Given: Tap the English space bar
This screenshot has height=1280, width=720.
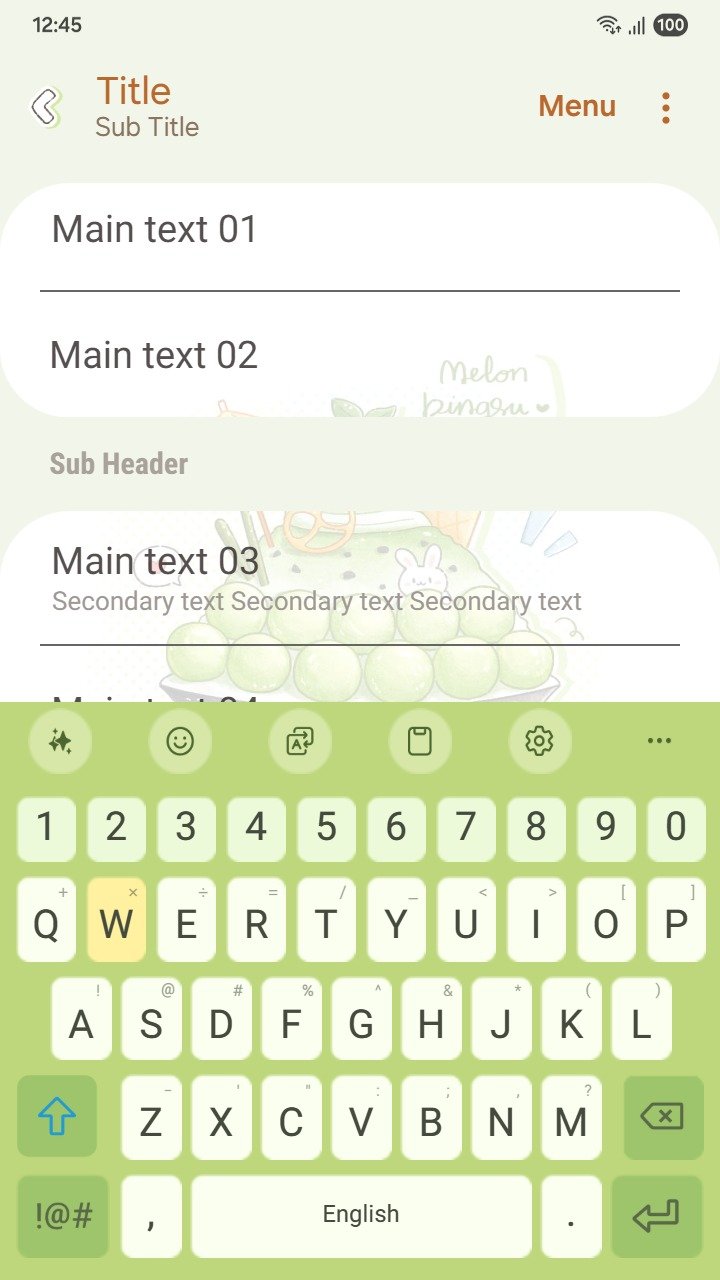Looking at the screenshot, I should (x=361, y=1216).
